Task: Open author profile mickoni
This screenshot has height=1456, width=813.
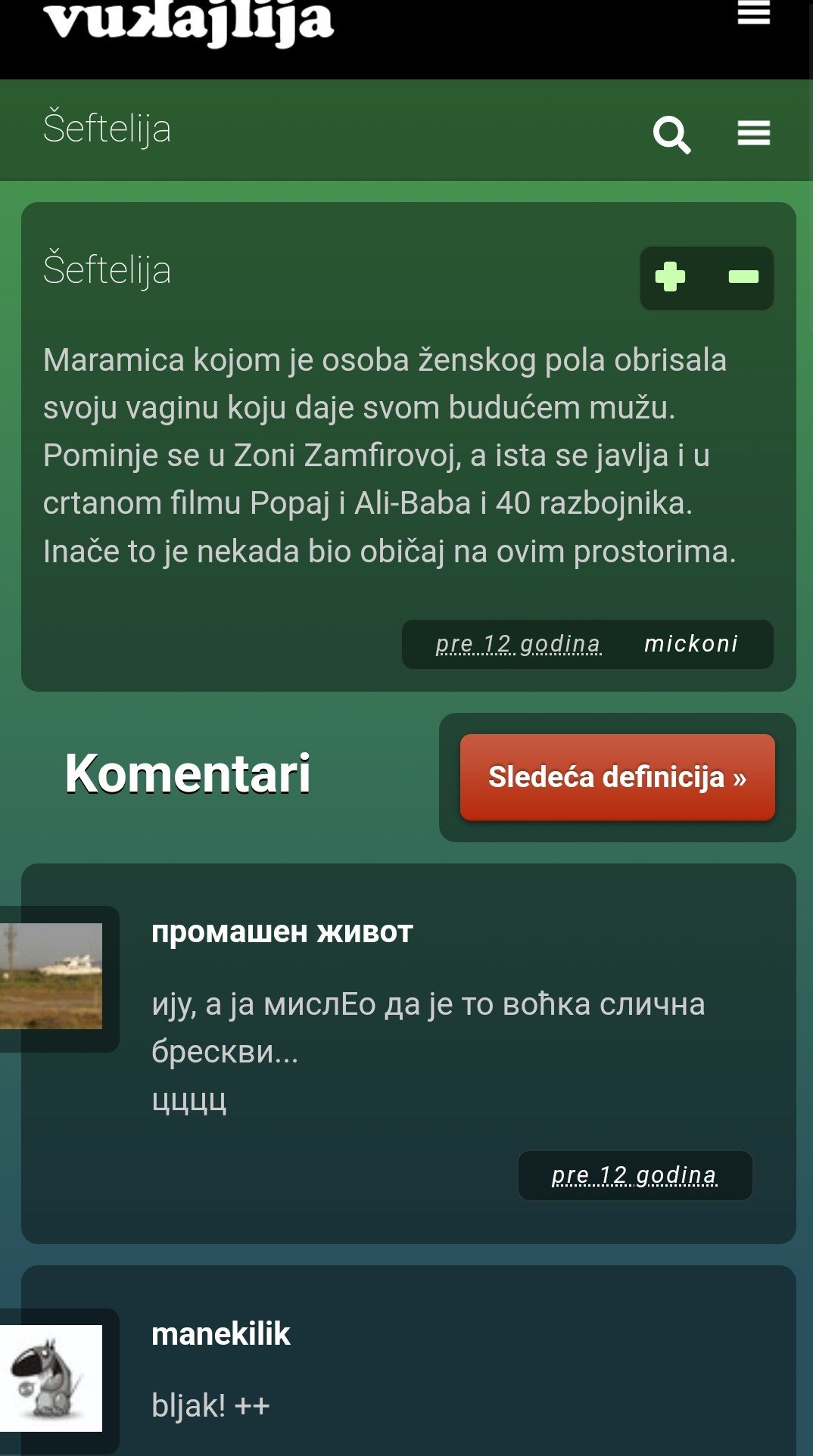Action: click(691, 644)
